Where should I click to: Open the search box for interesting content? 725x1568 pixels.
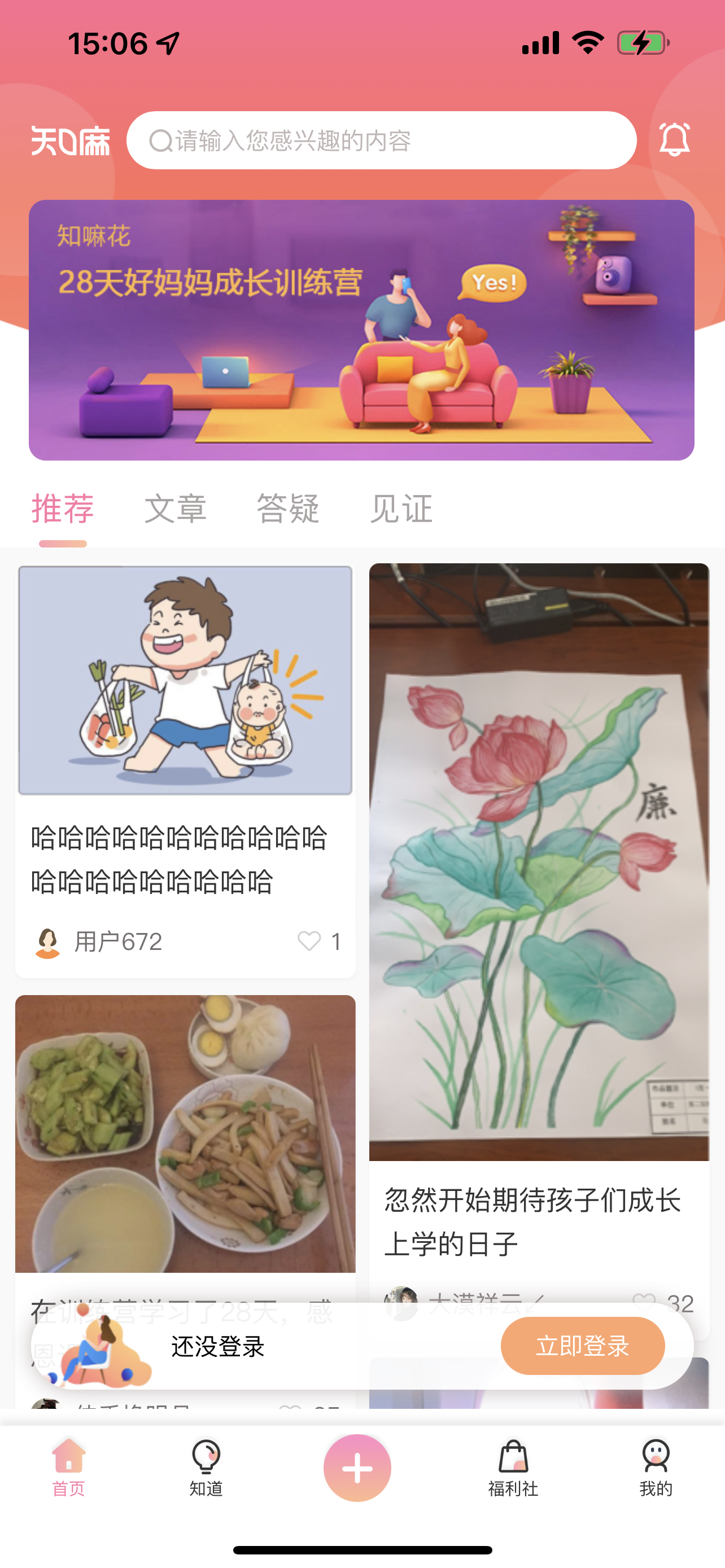coord(381,141)
